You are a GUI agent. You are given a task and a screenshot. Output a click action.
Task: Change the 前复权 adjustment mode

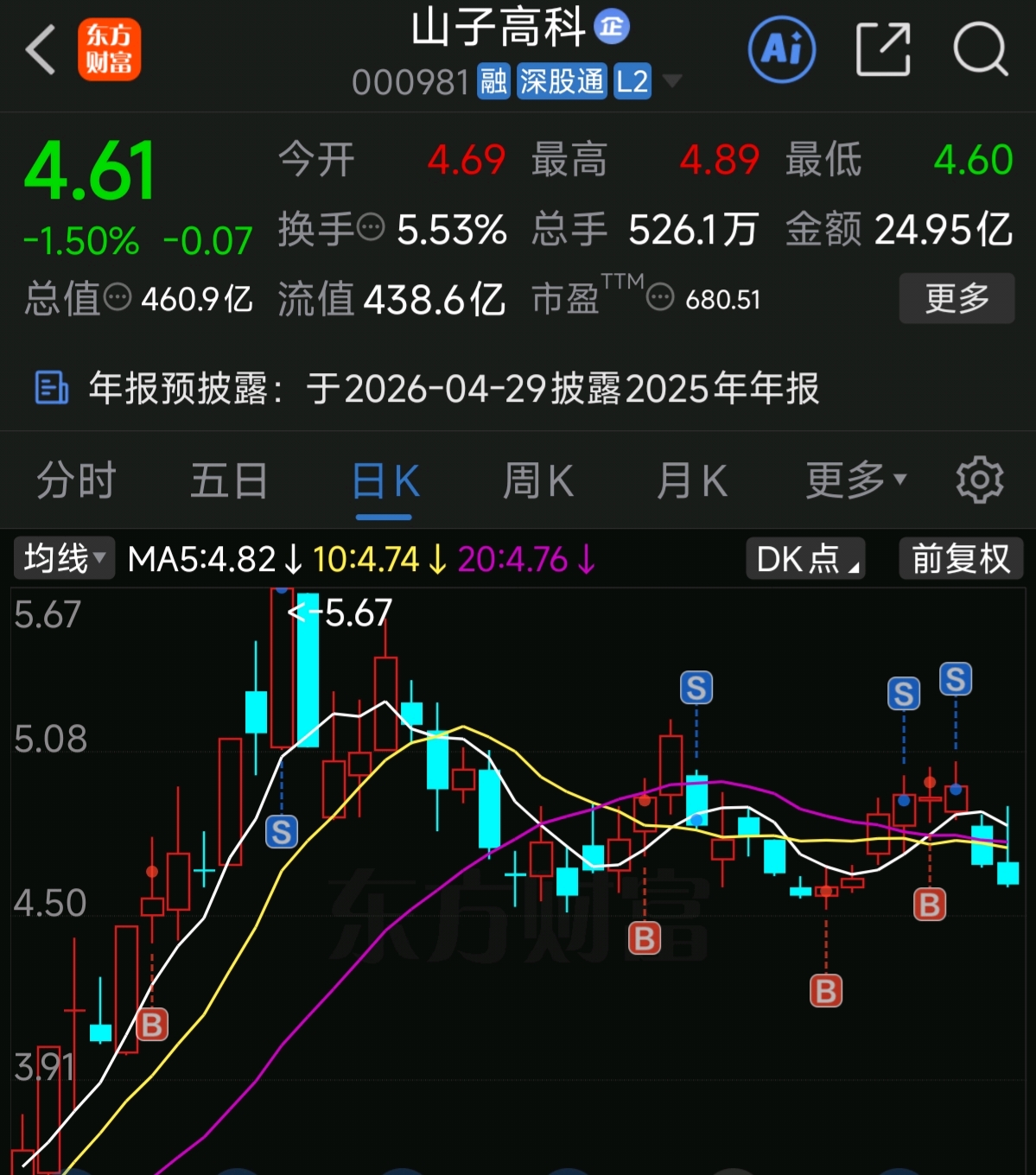[x=961, y=559]
